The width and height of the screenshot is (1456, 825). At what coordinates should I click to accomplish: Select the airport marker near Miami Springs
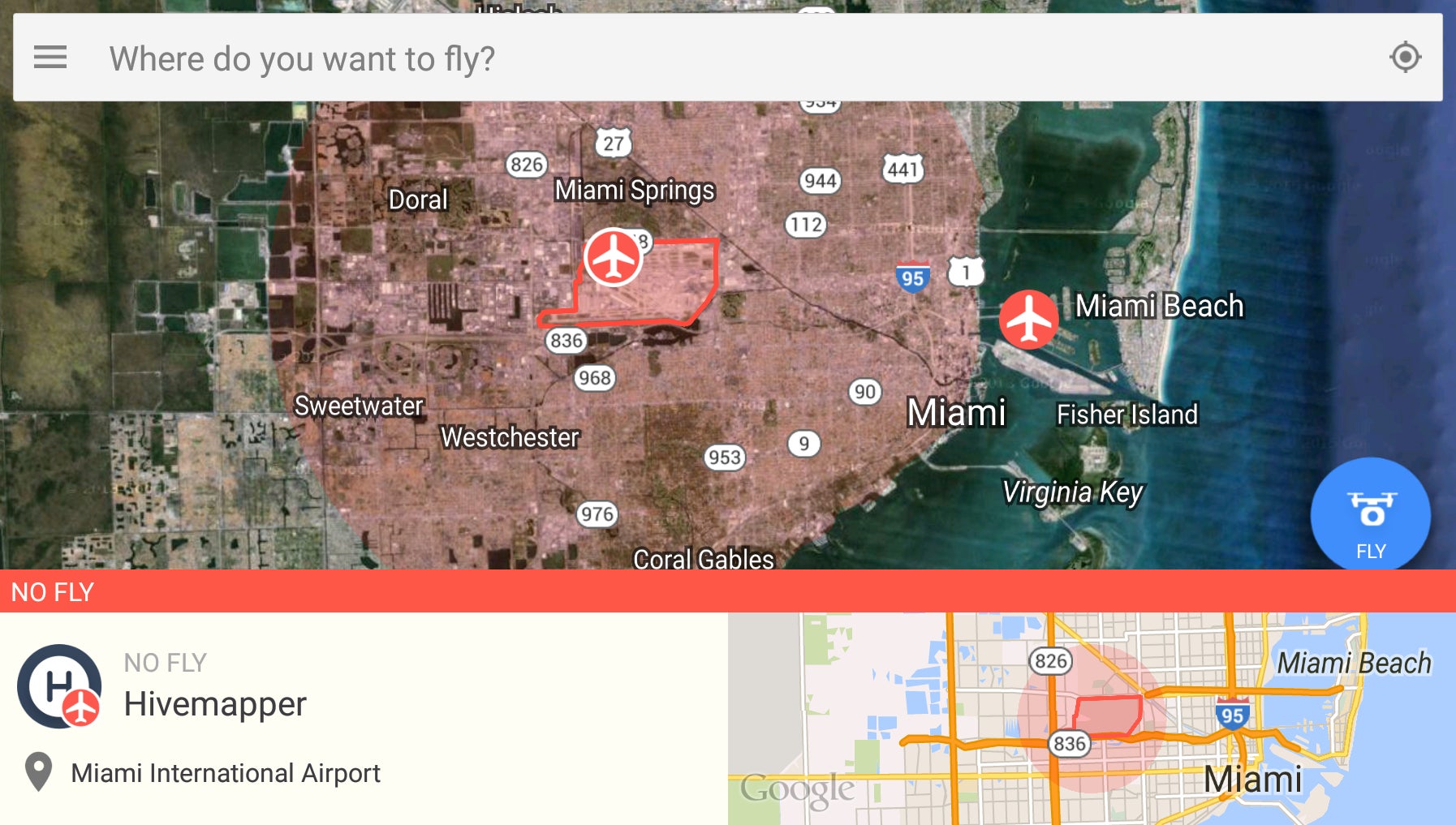coord(614,258)
